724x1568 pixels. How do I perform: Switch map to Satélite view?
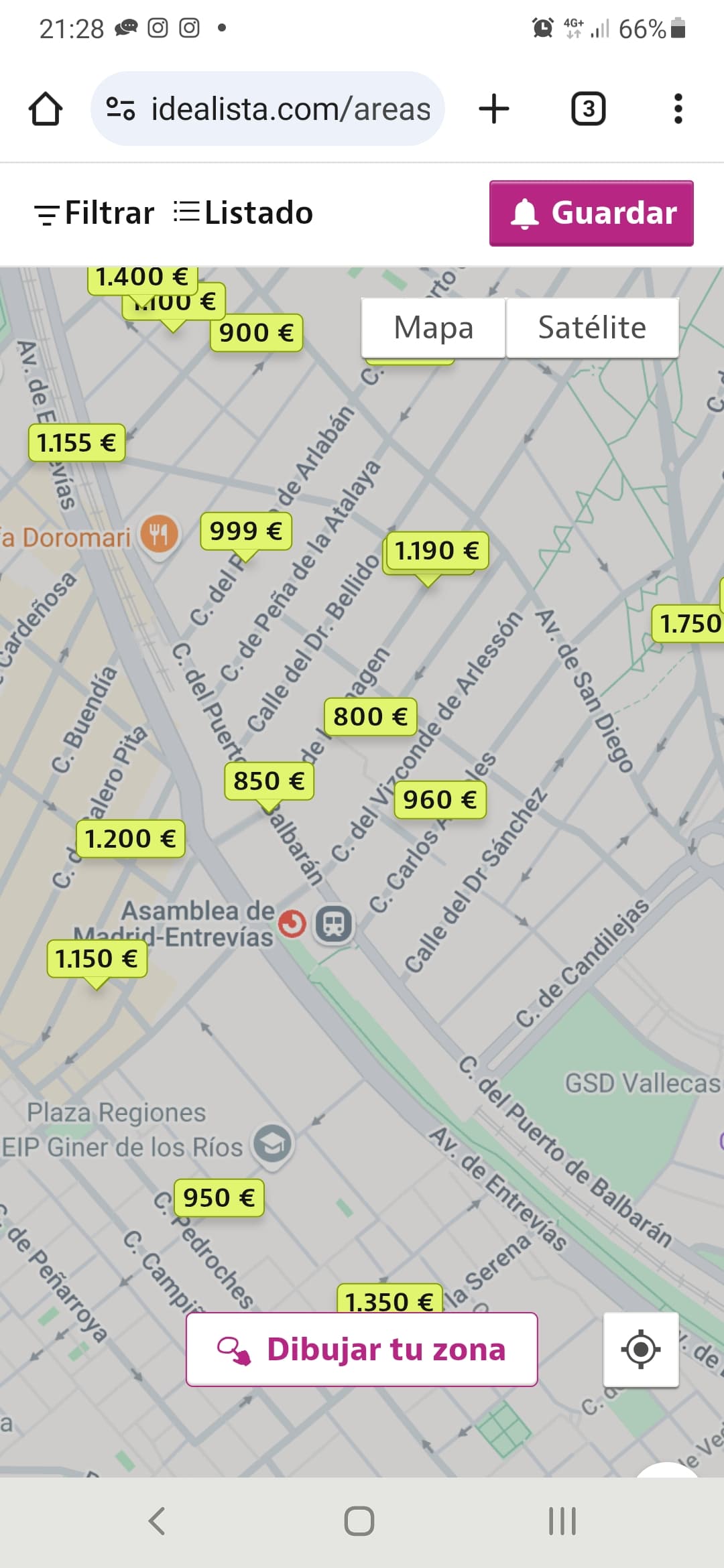coord(592,328)
